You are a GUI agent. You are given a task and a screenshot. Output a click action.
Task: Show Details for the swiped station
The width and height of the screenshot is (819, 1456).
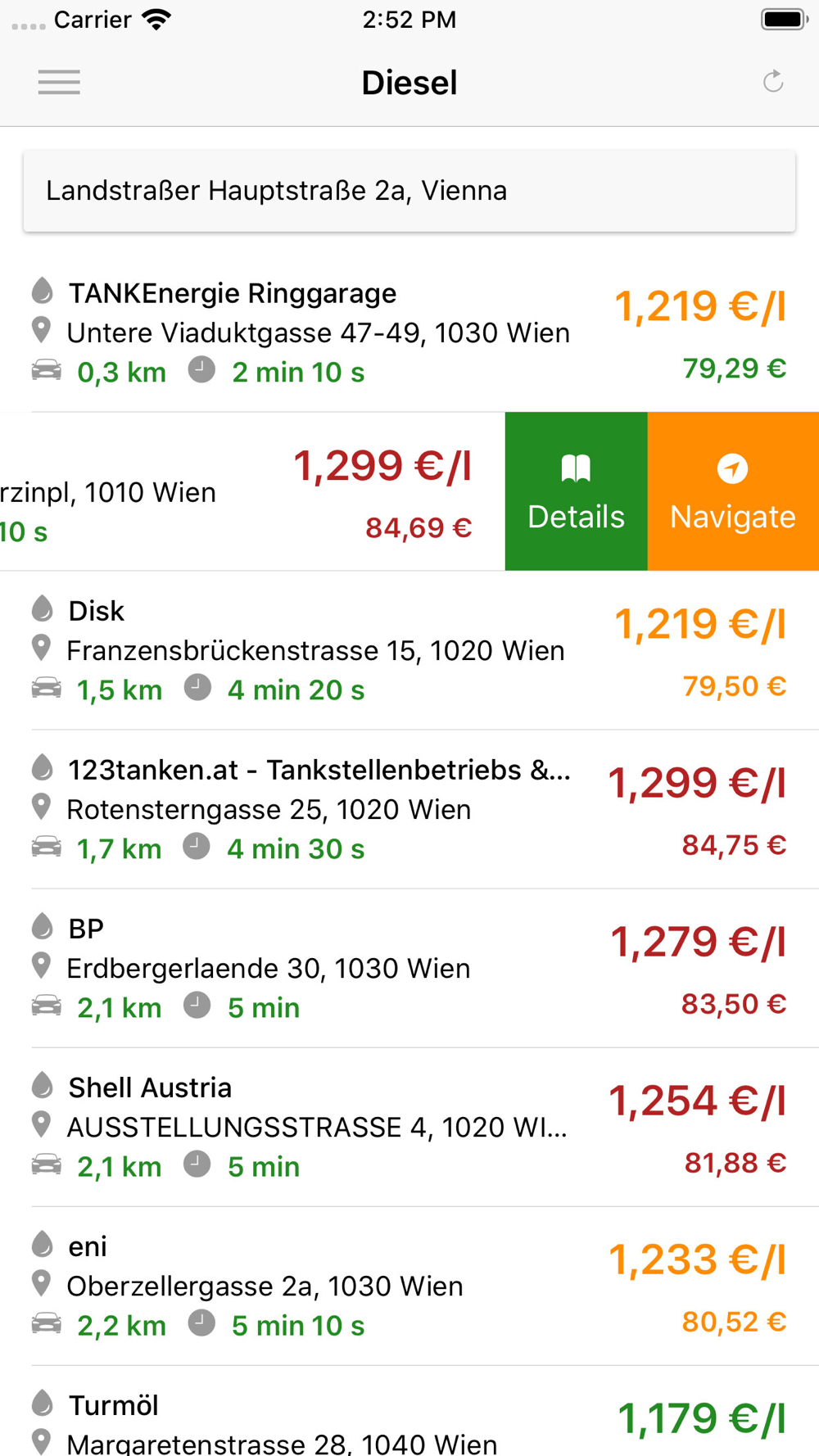(576, 491)
